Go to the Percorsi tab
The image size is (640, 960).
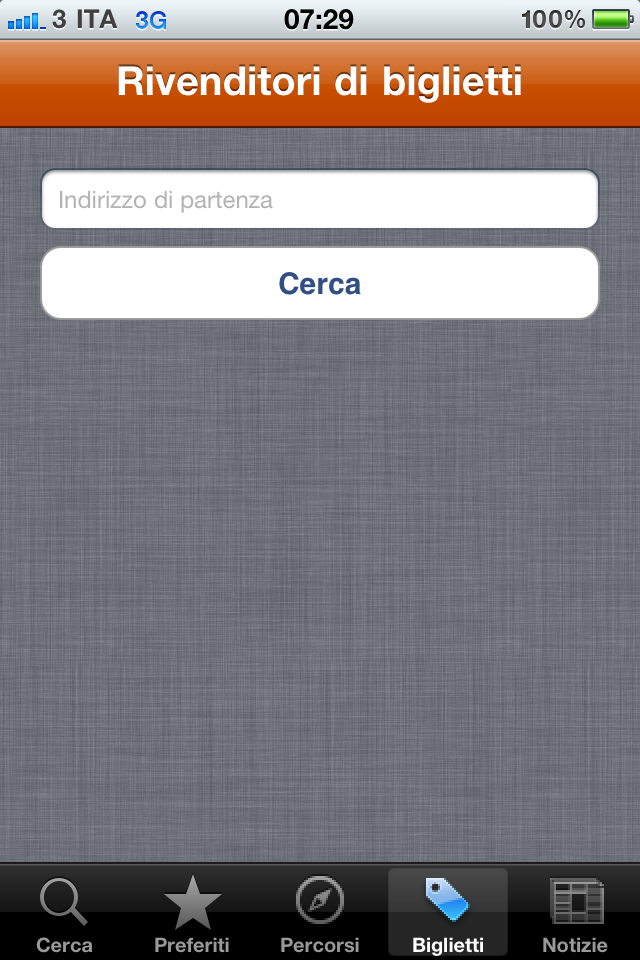pyautogui.click(x=320, y=914)
